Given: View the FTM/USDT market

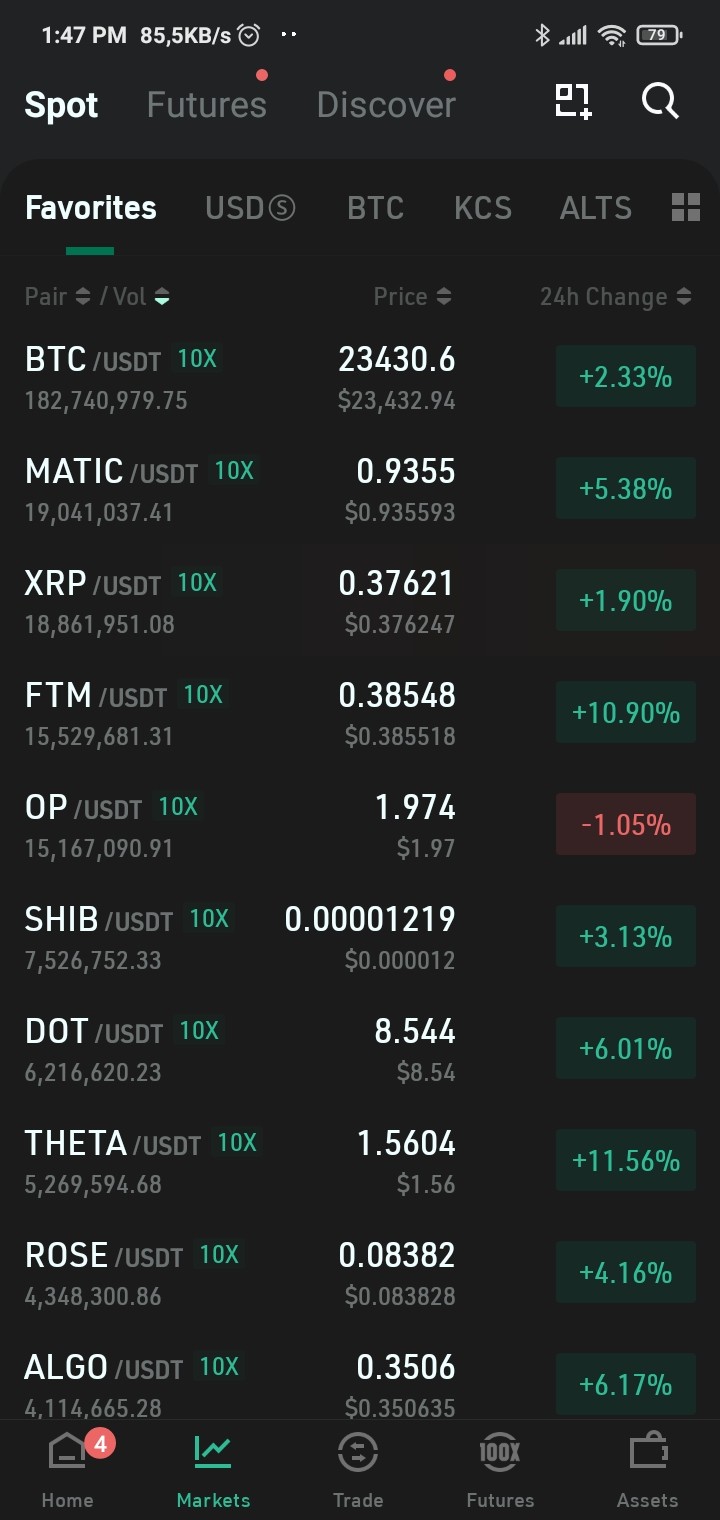Looking at the screenshot, I should tap(360, 713).
